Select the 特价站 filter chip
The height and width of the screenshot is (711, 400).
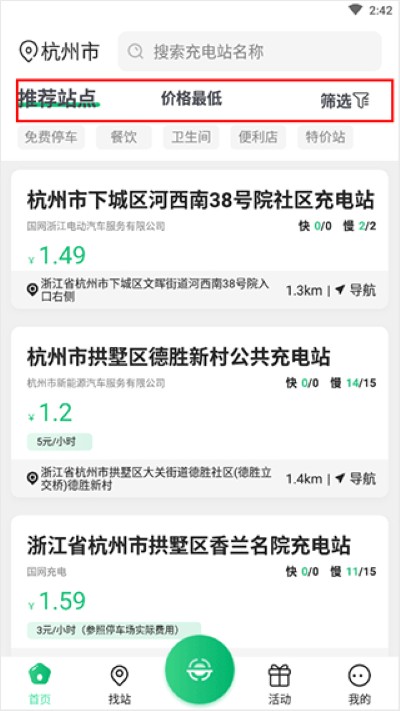pyautogui.click(x=325, y=137)
